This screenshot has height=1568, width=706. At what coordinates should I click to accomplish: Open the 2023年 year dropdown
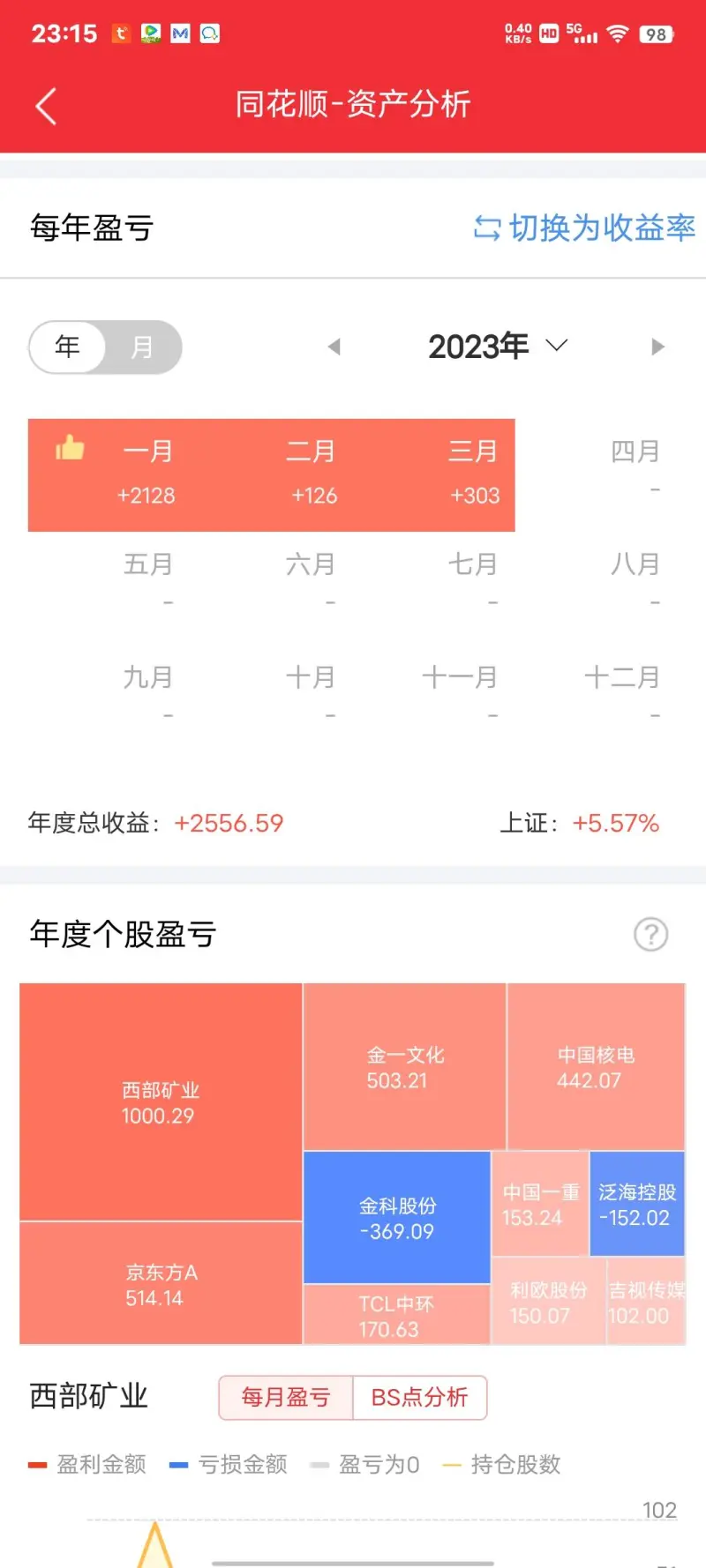pyautogui.click(x=497, y=347)
